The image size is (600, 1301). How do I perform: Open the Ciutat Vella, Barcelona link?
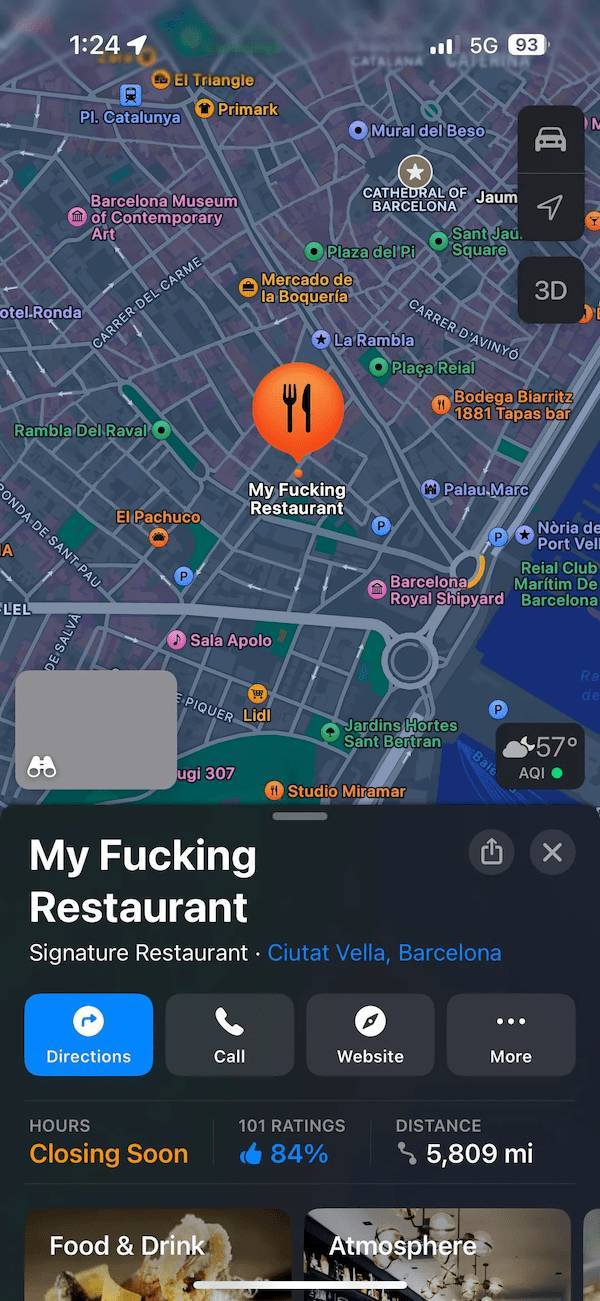point(384,953)
